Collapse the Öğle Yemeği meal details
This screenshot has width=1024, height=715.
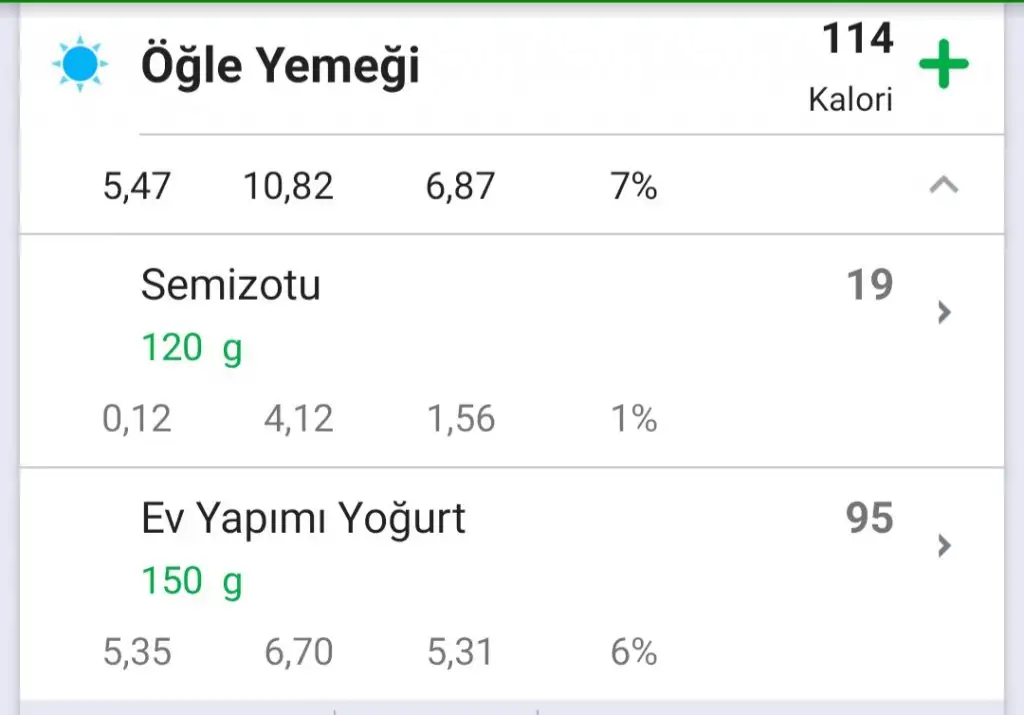[x=944, y=186]
